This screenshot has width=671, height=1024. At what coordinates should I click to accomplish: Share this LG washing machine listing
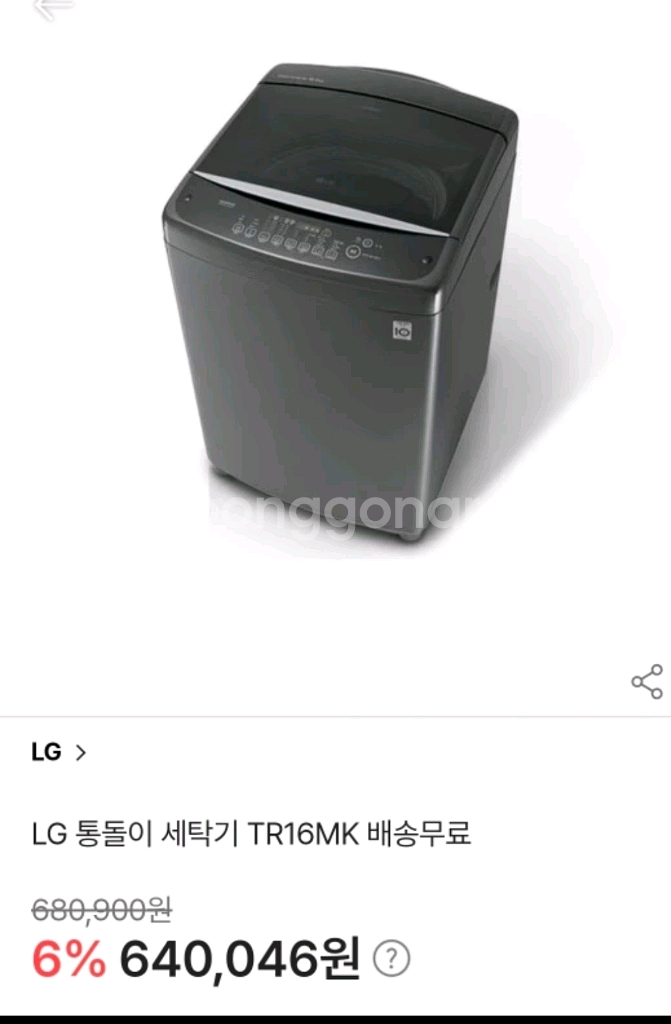click(646, 682)
